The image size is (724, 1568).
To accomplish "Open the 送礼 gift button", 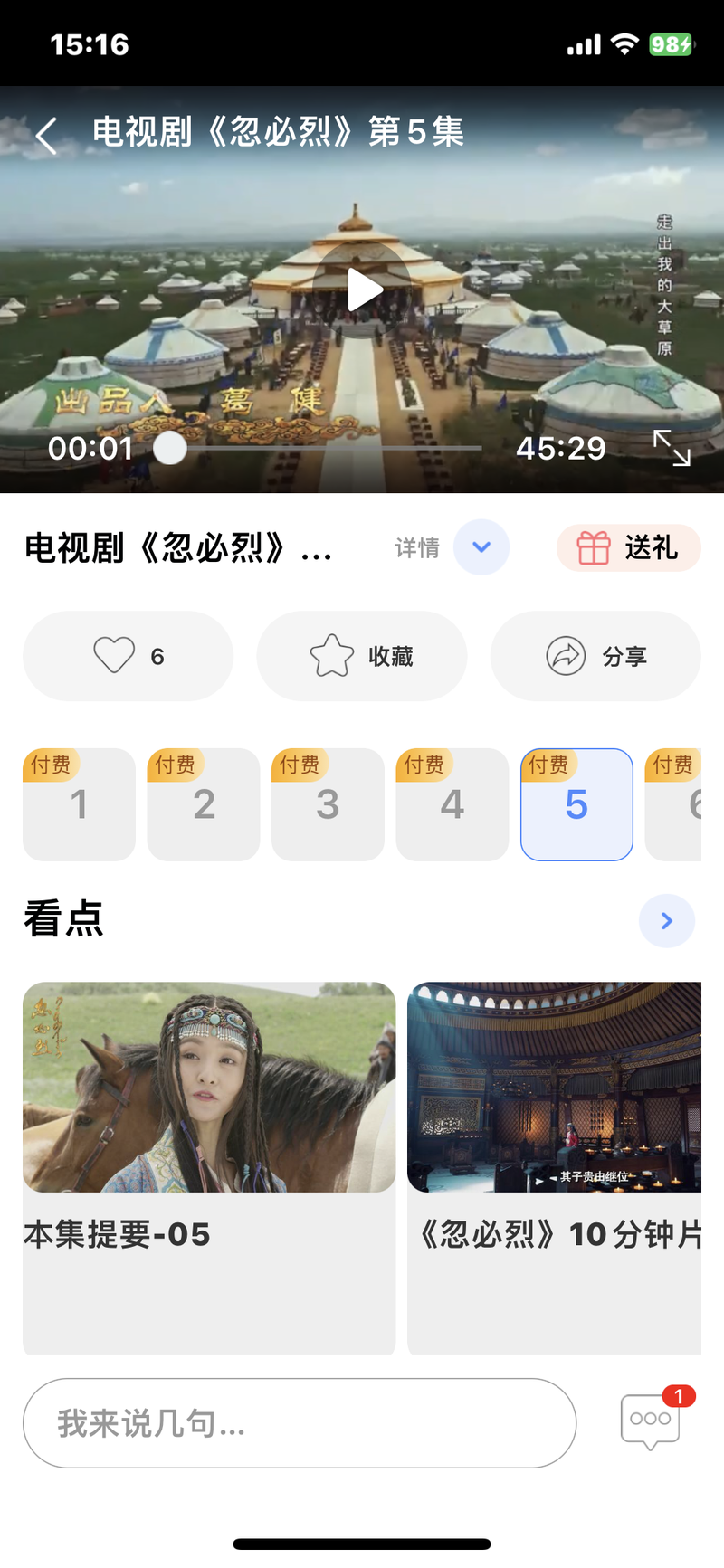I will [x=628, y=547].
